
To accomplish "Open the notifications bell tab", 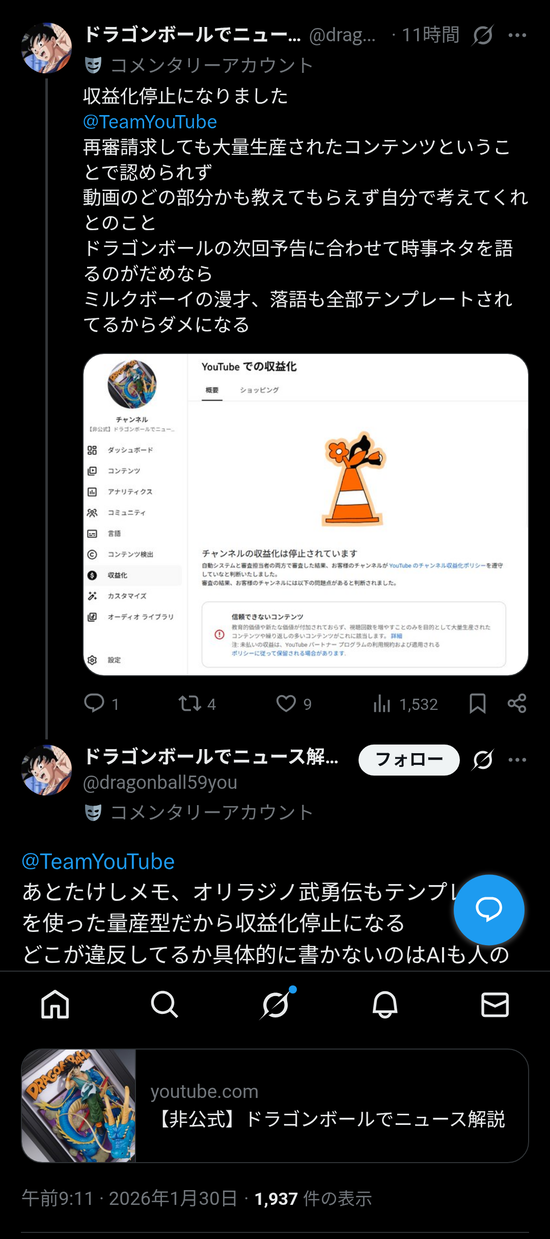I will [385, 1004].
